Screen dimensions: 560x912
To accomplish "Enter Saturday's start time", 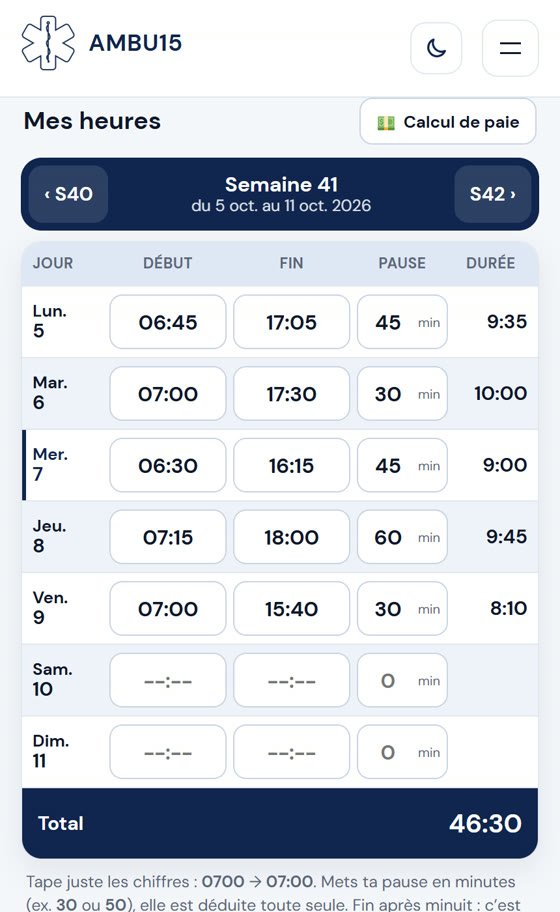I will pyautogui.click(x=167, y=681).
